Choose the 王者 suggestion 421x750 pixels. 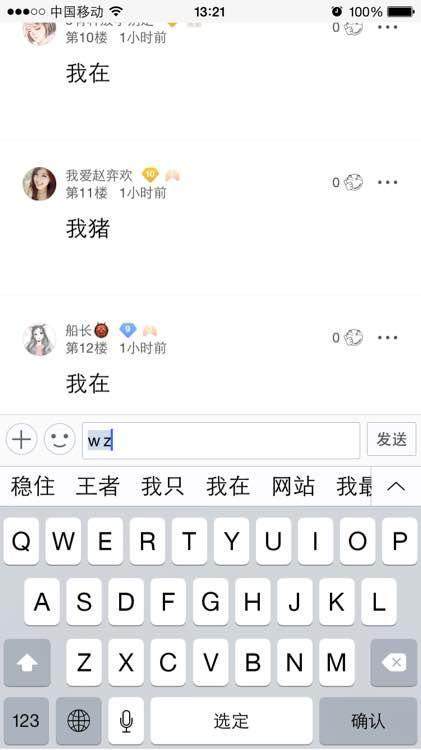point(97,486)
